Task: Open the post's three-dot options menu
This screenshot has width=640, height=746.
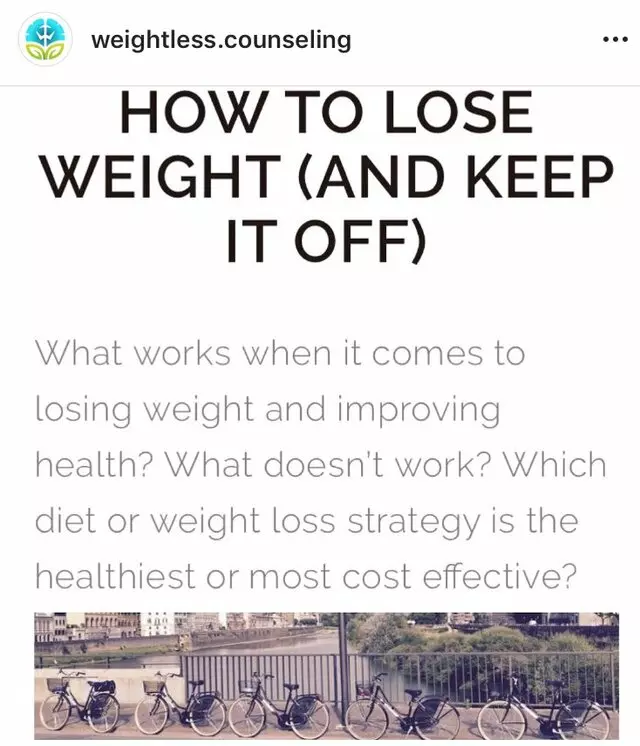Action: tap(612, 41)
